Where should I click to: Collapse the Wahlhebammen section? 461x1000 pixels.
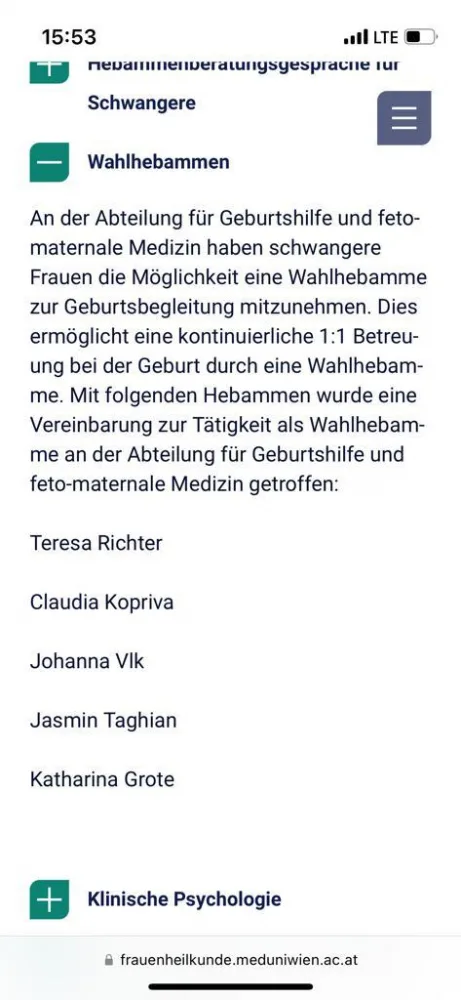(49, 162)
